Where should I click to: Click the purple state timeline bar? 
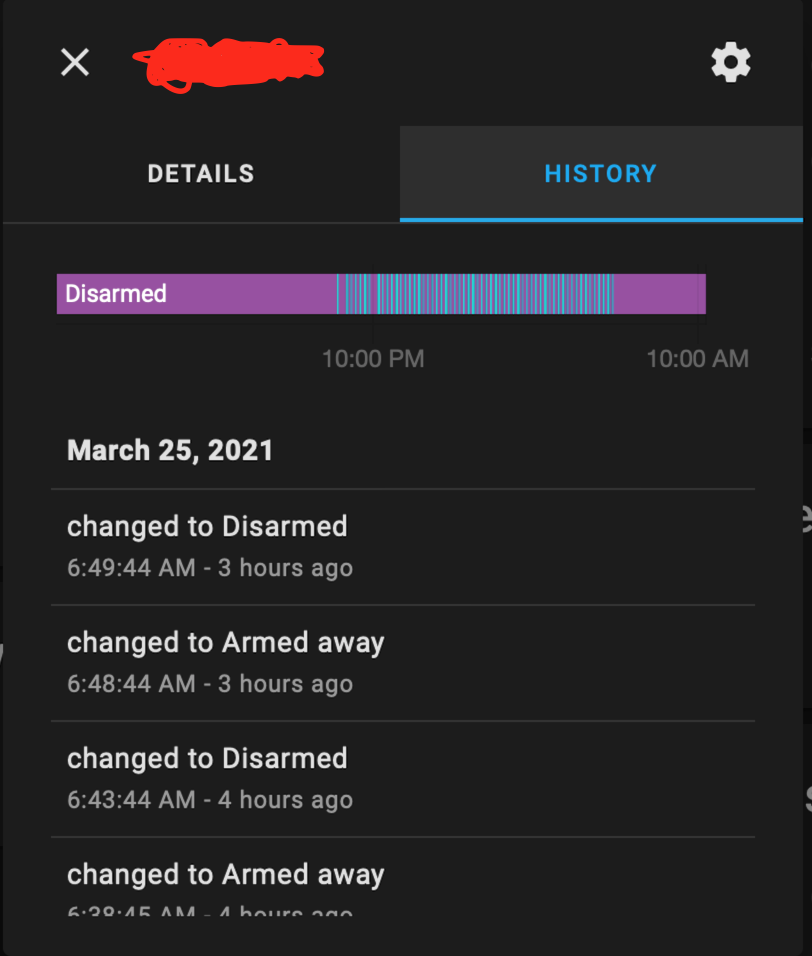pyautogui.click(x=200, y=294)
